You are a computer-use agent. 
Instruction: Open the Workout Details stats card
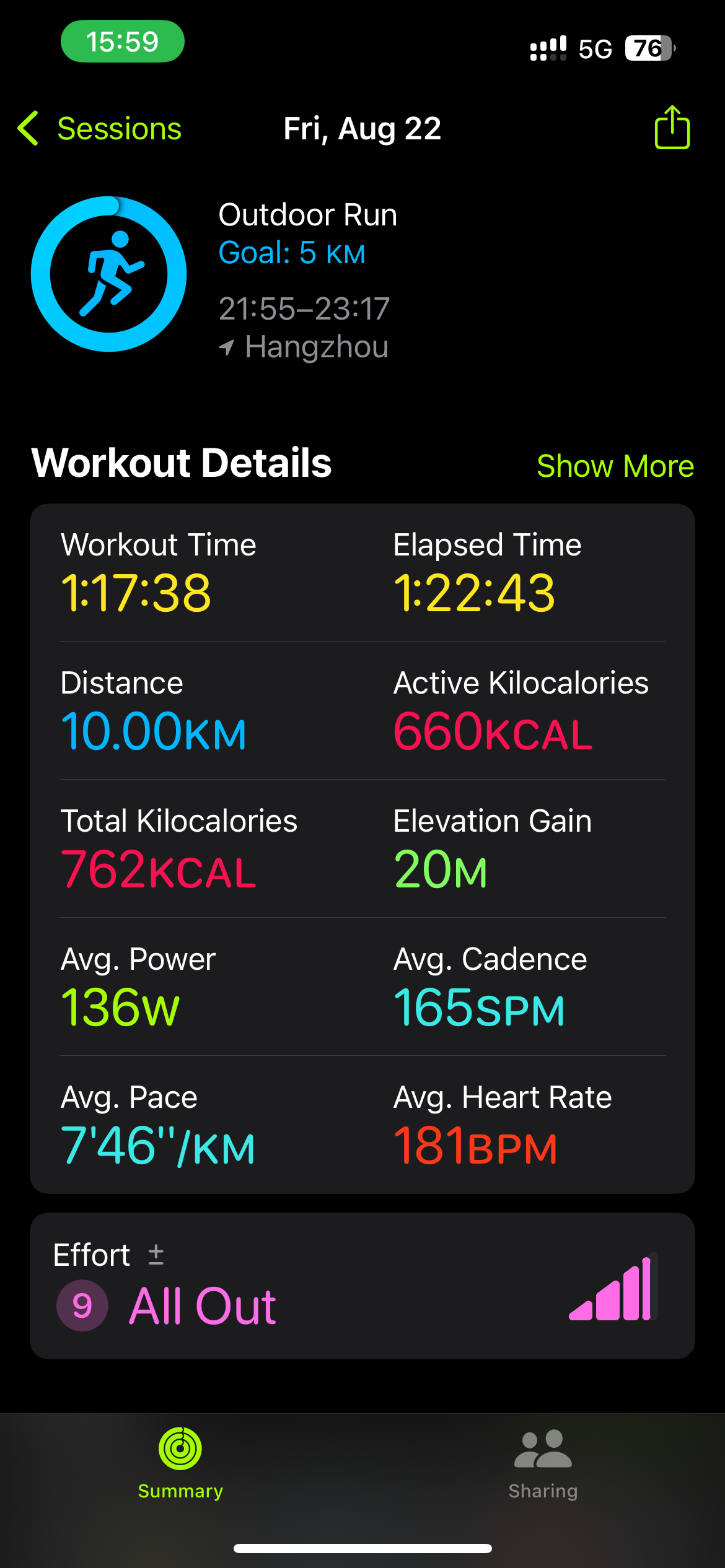click(362, 848)
